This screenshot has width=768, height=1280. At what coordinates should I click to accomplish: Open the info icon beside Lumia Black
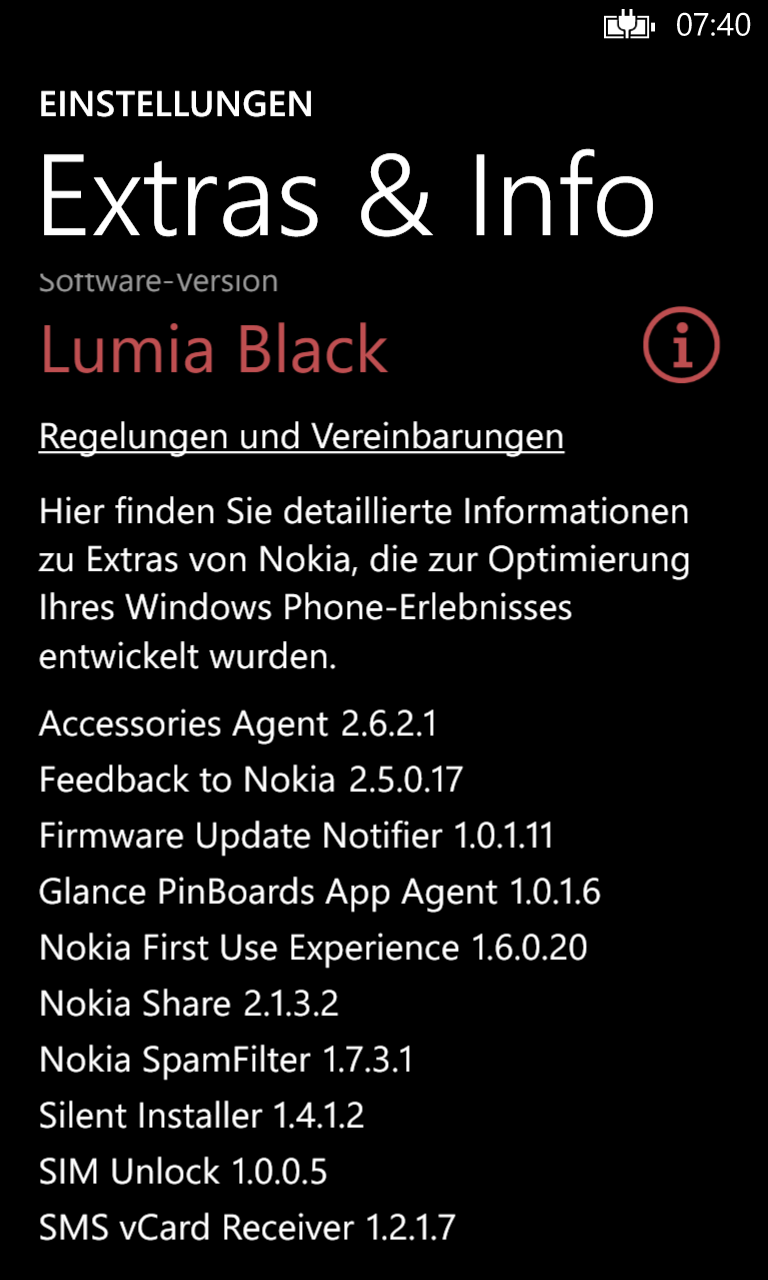pos(681,345)
